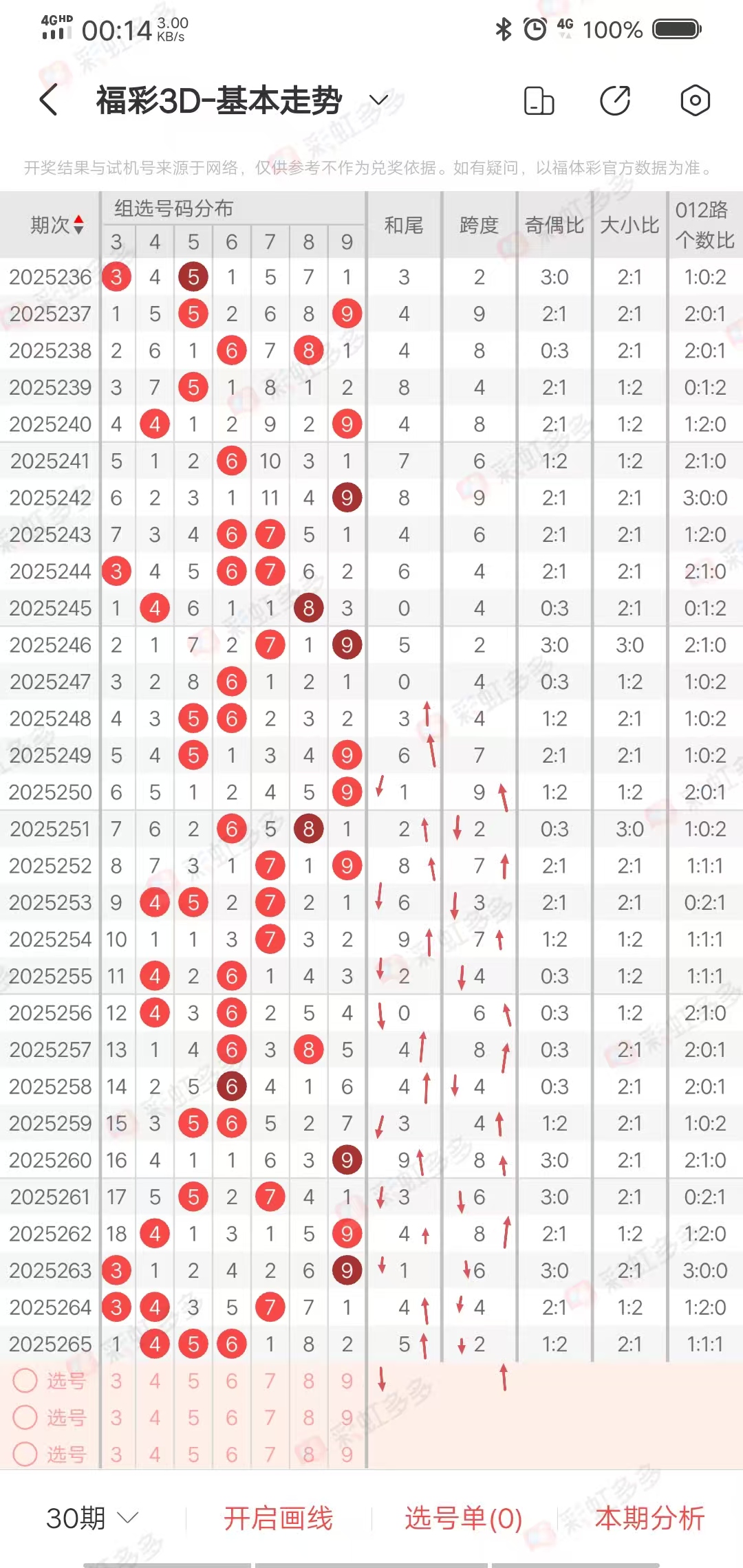Screen dimensions: 743x1568
Task: Open the screen orientation icon
Action: (x=539, y=101)
